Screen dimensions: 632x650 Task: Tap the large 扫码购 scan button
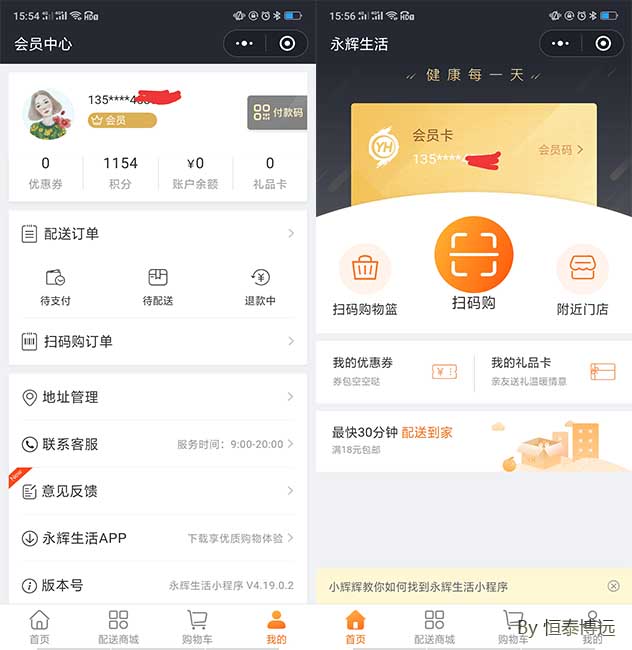(473, 265)
